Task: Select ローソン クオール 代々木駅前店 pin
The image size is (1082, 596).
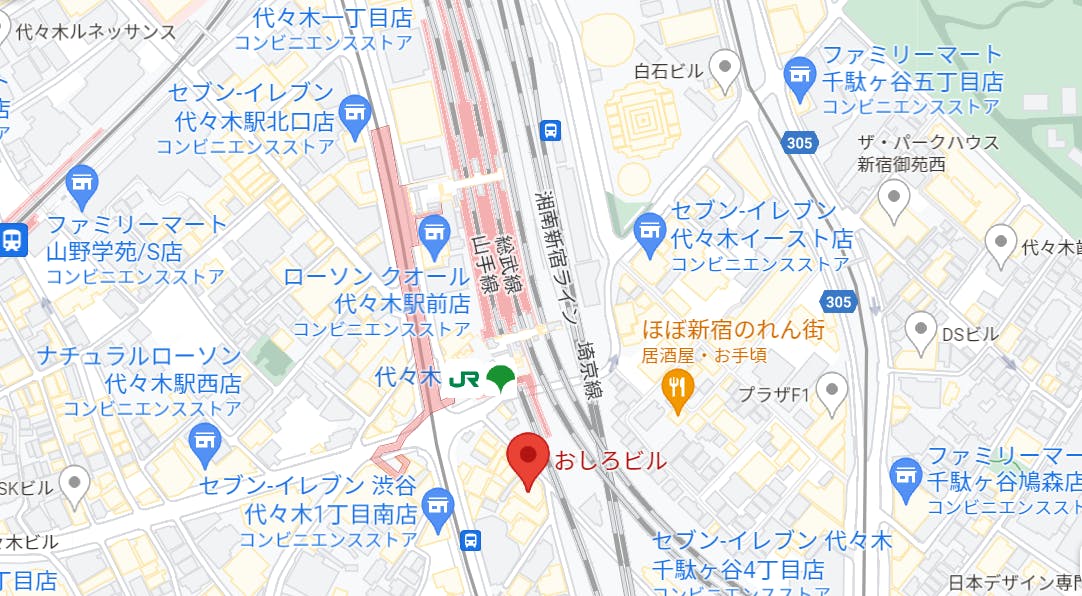Action: coord(434,238)
